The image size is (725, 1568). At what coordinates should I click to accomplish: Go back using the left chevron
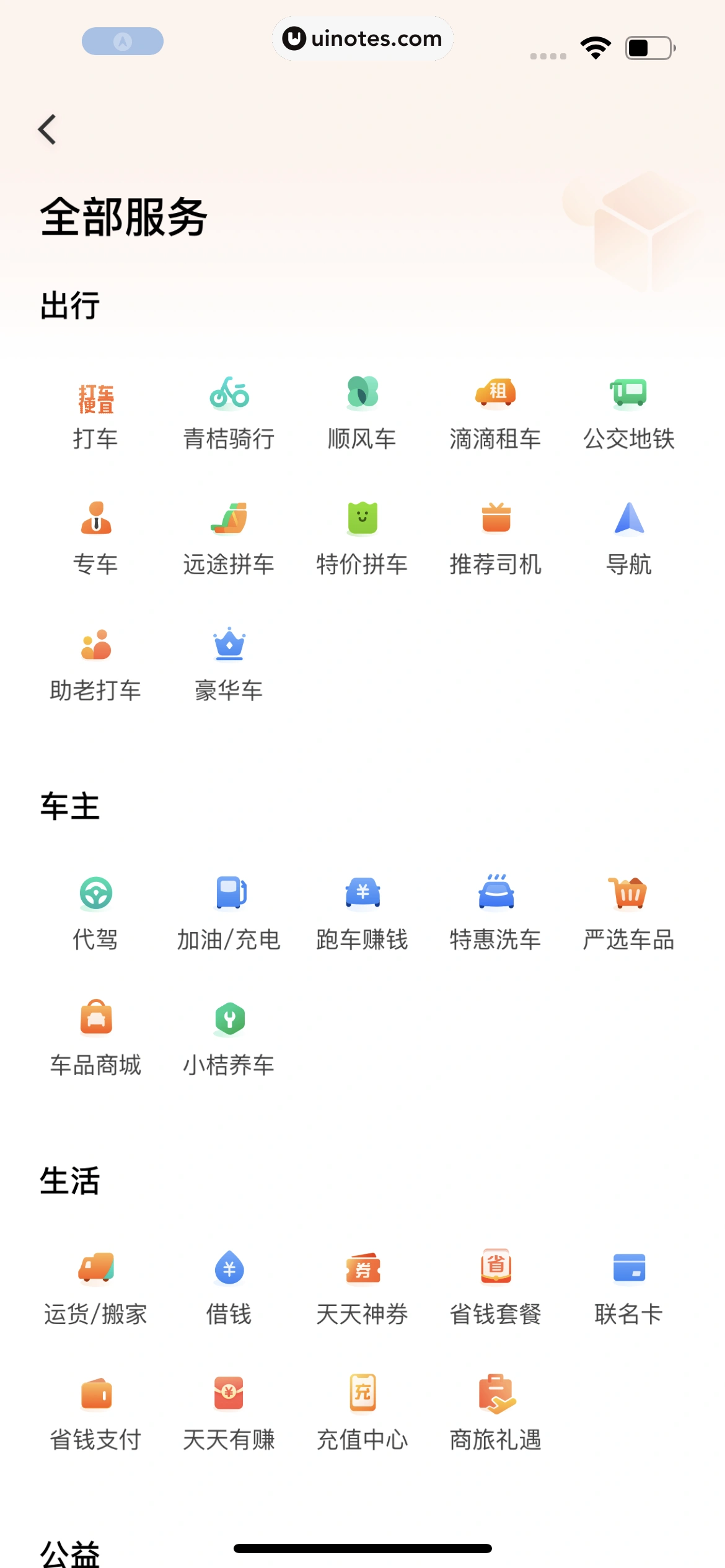click(x=47, y=129)
